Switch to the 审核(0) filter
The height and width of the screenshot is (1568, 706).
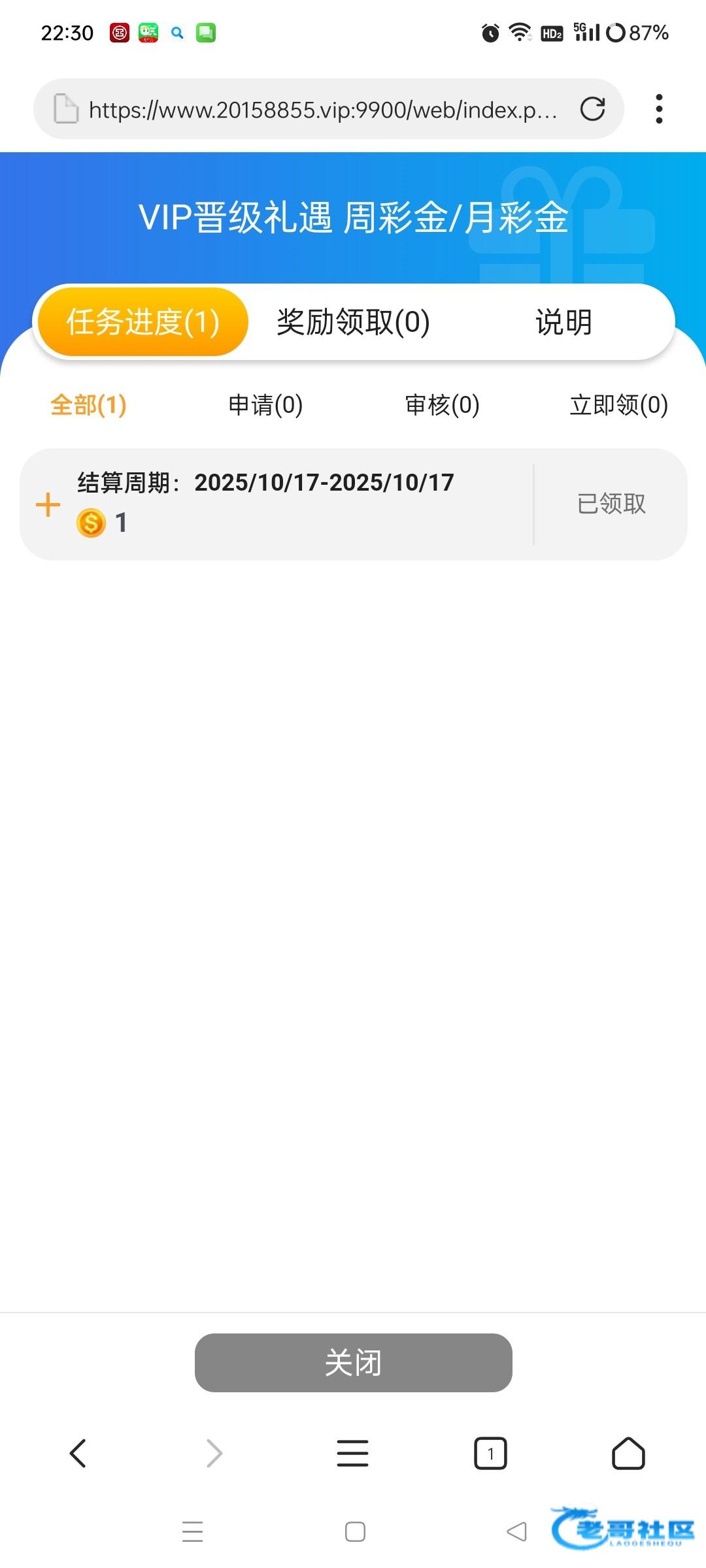coord(443,405)
